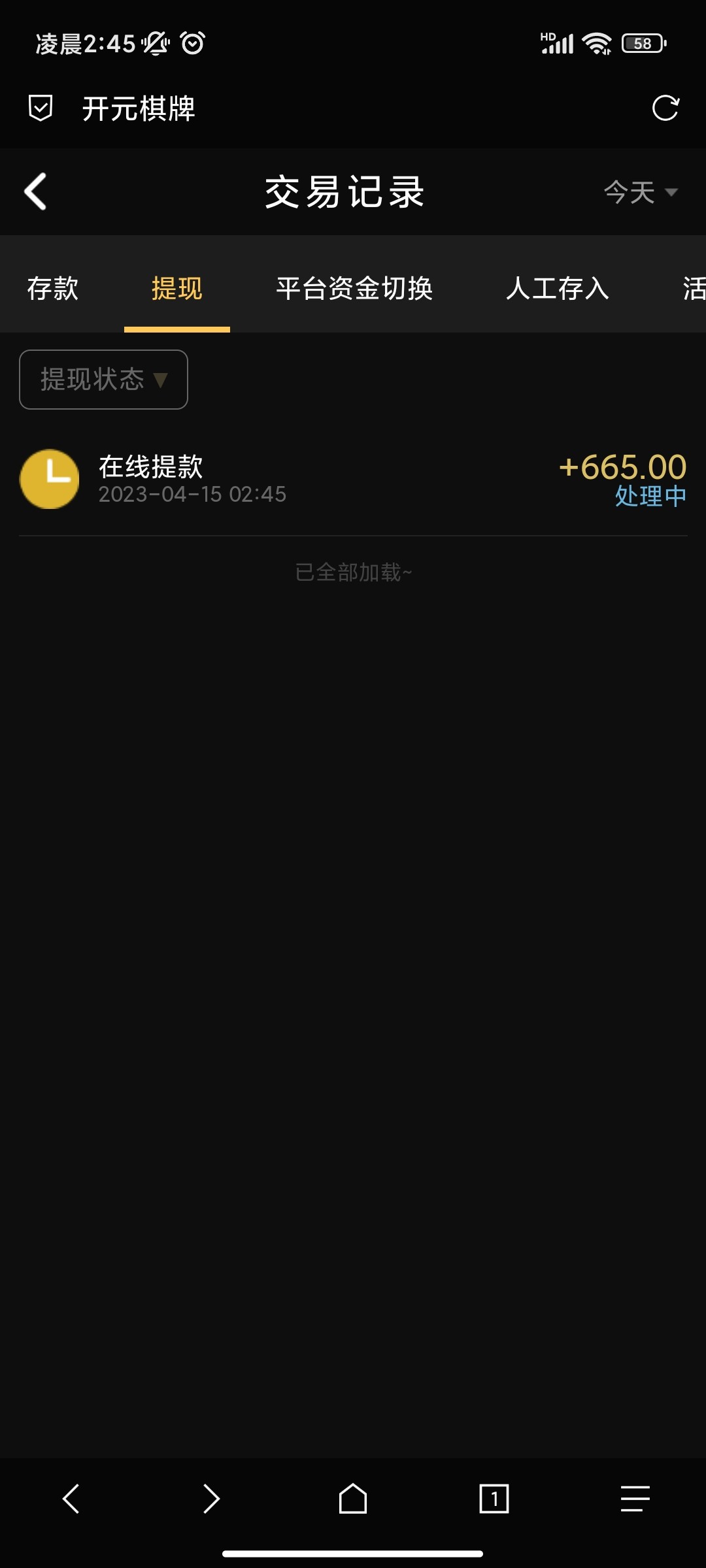Go back from 交易记录 page
706x1568 pixels.
point(36,191)
